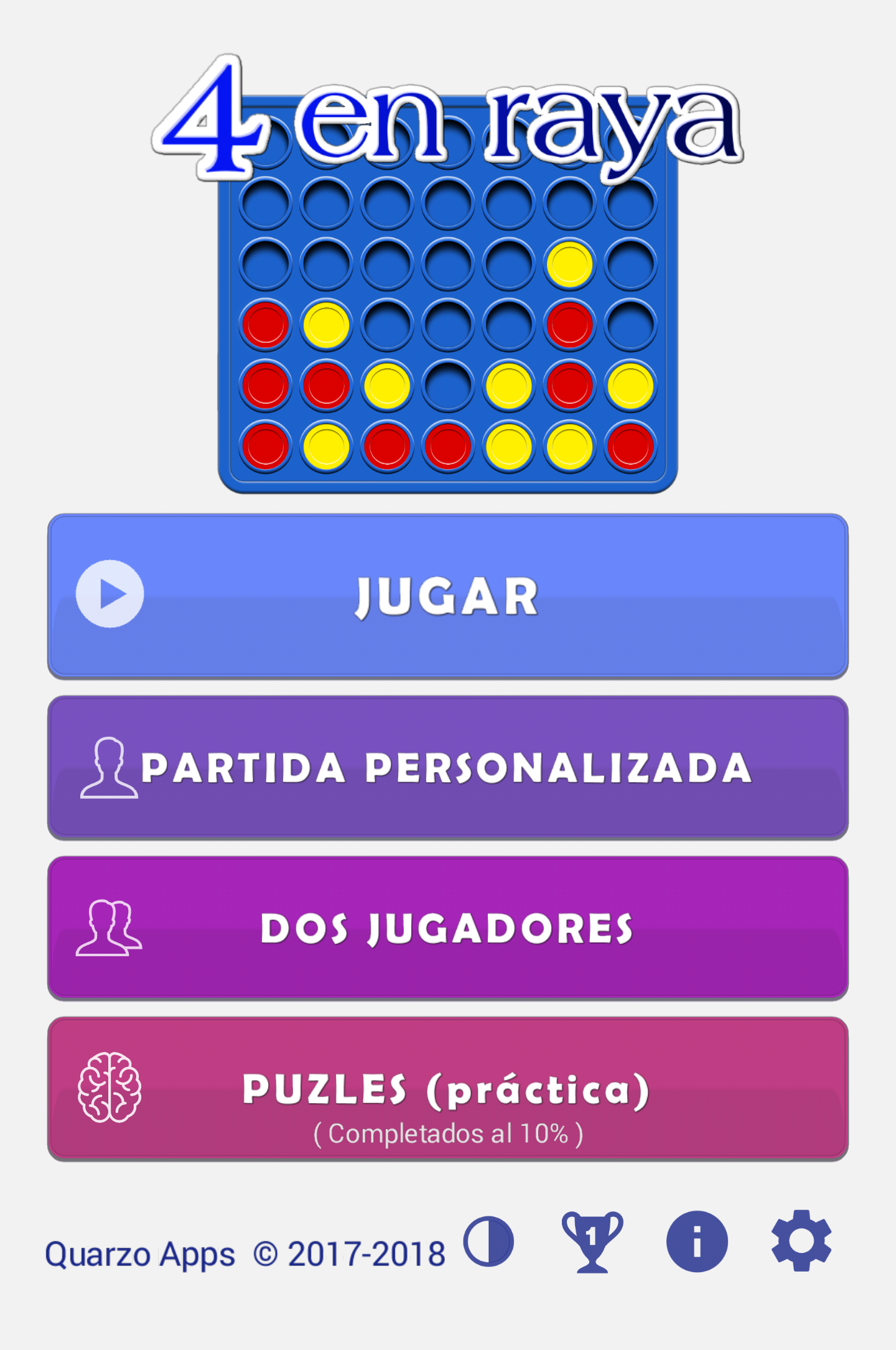Toggle the contrast theme icon

[489, 1241]
